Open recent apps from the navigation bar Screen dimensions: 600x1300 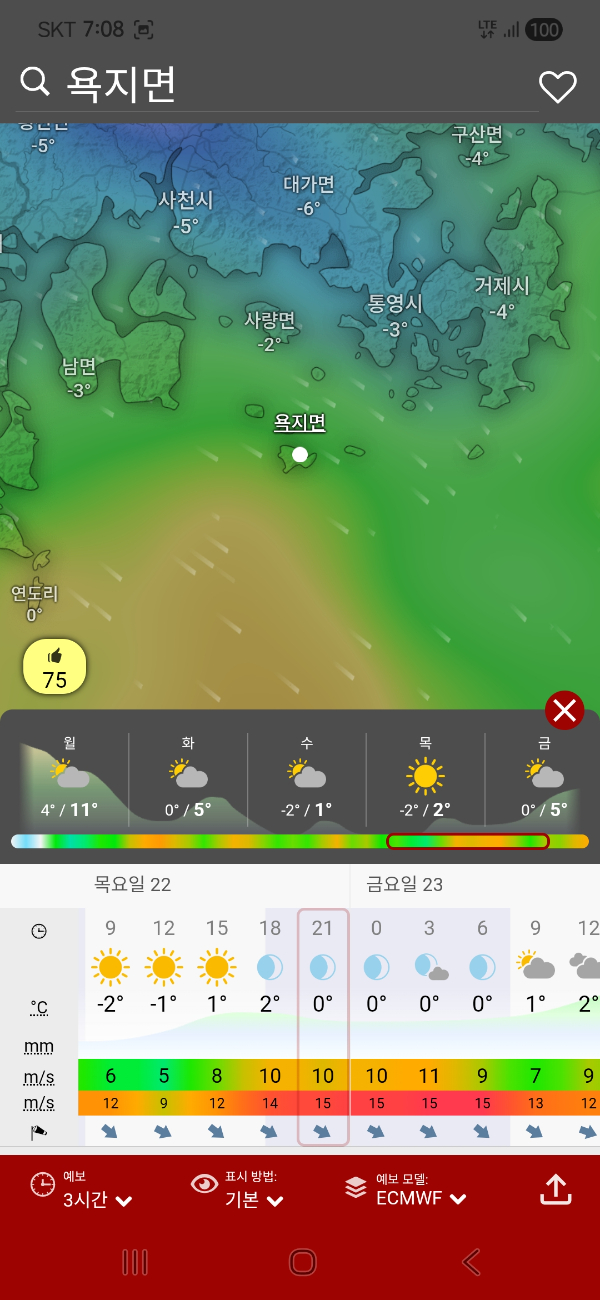(x=135, y=1262)
